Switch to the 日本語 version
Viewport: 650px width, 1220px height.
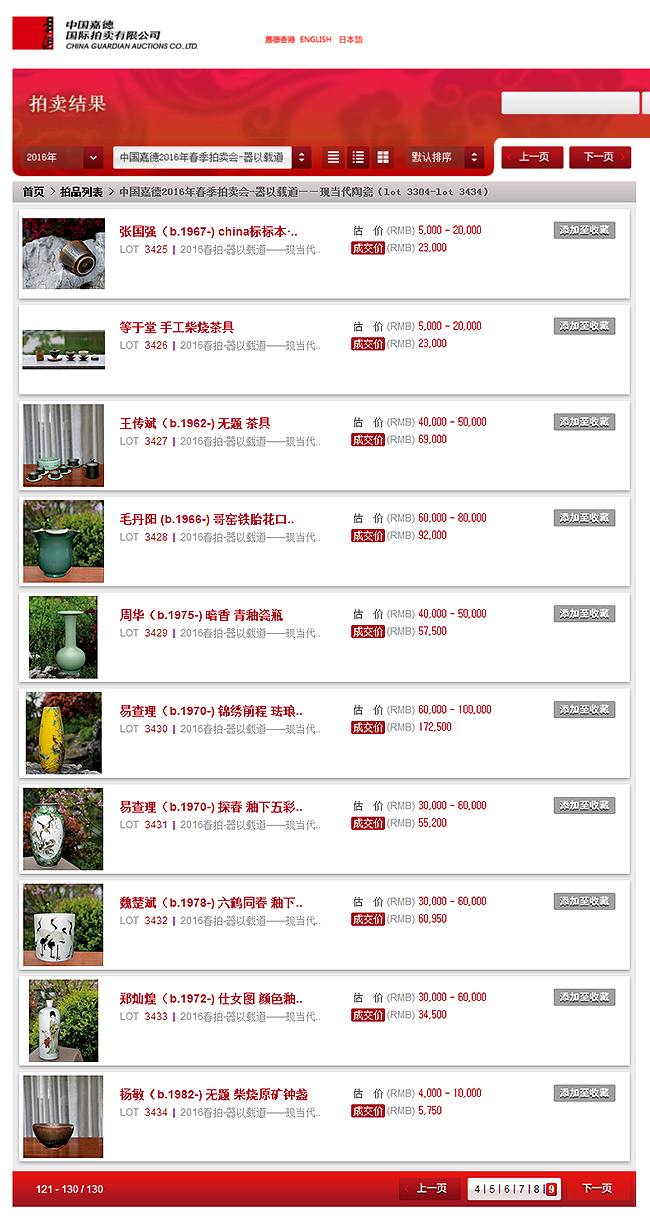(350, 40)
